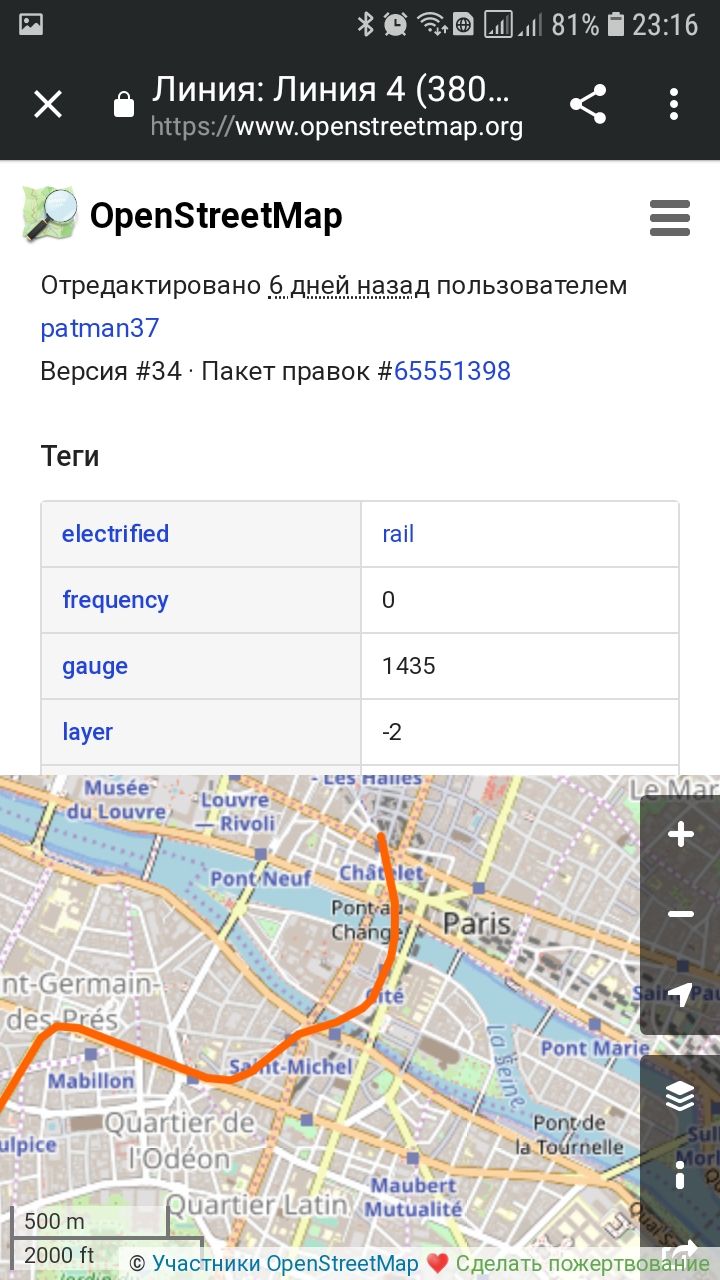The width and height of the screenshot is (720, 1280).
Task: Show my location on the map
Action: (681, 994)
